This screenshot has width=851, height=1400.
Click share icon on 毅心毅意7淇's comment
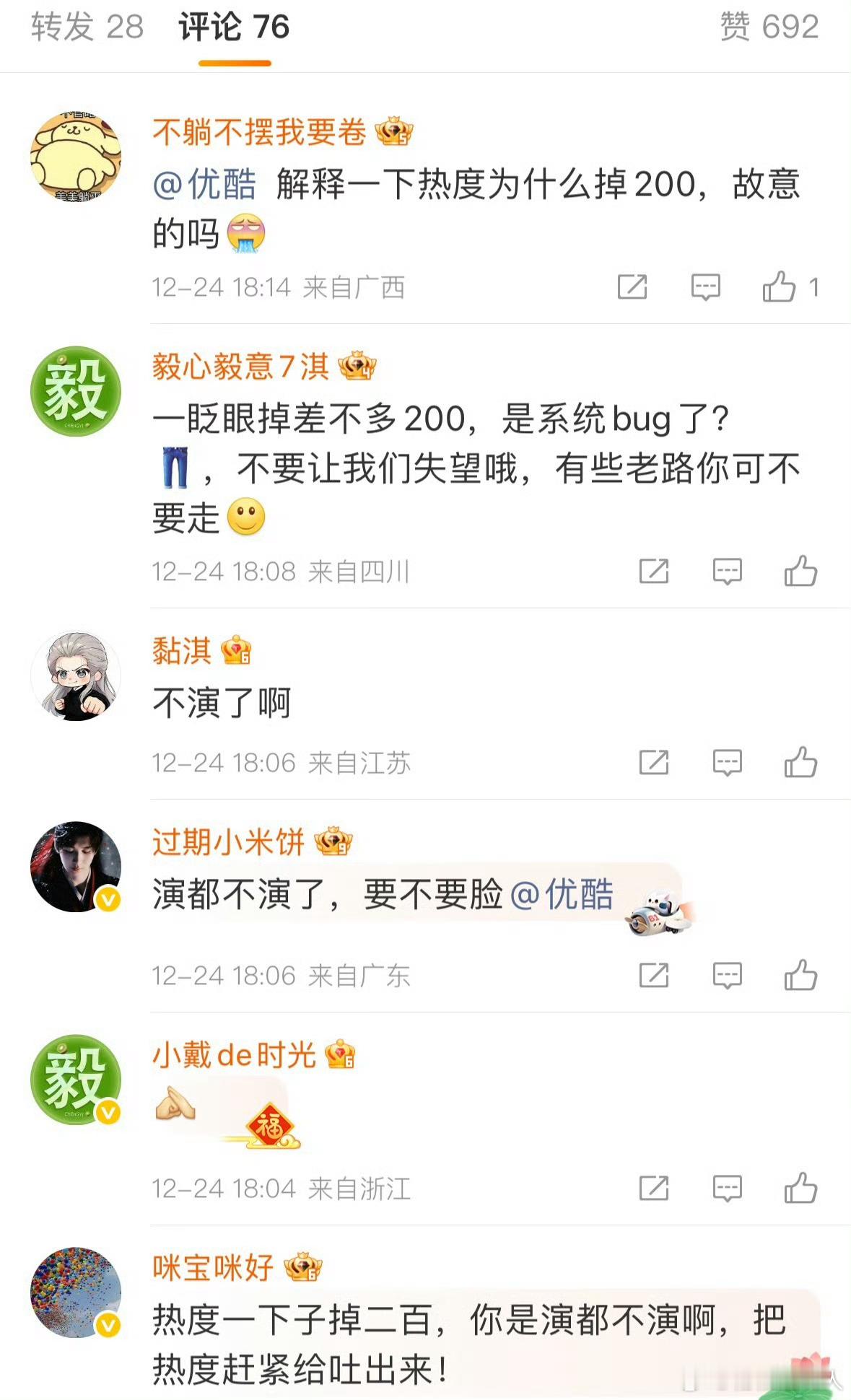(x=654, y=571)
